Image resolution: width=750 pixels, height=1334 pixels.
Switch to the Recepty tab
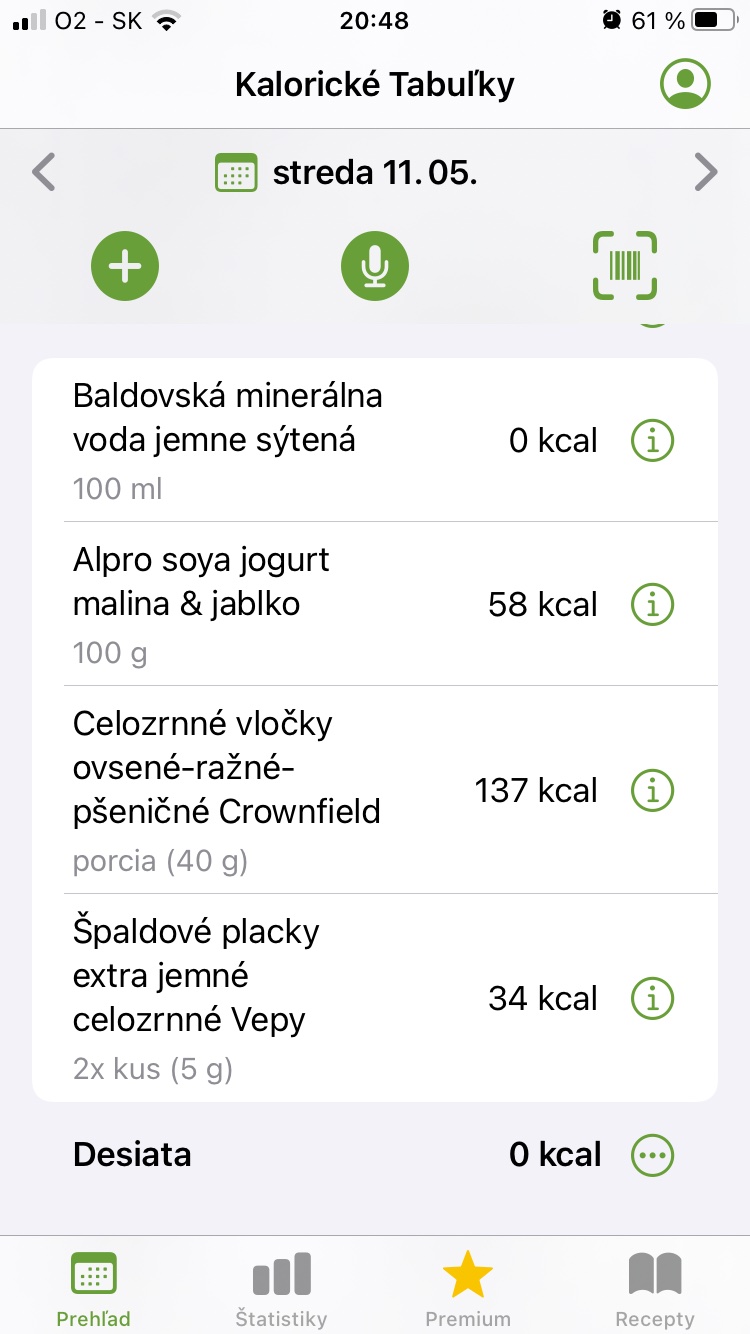pyautogui.click(x=655, y=1290)
